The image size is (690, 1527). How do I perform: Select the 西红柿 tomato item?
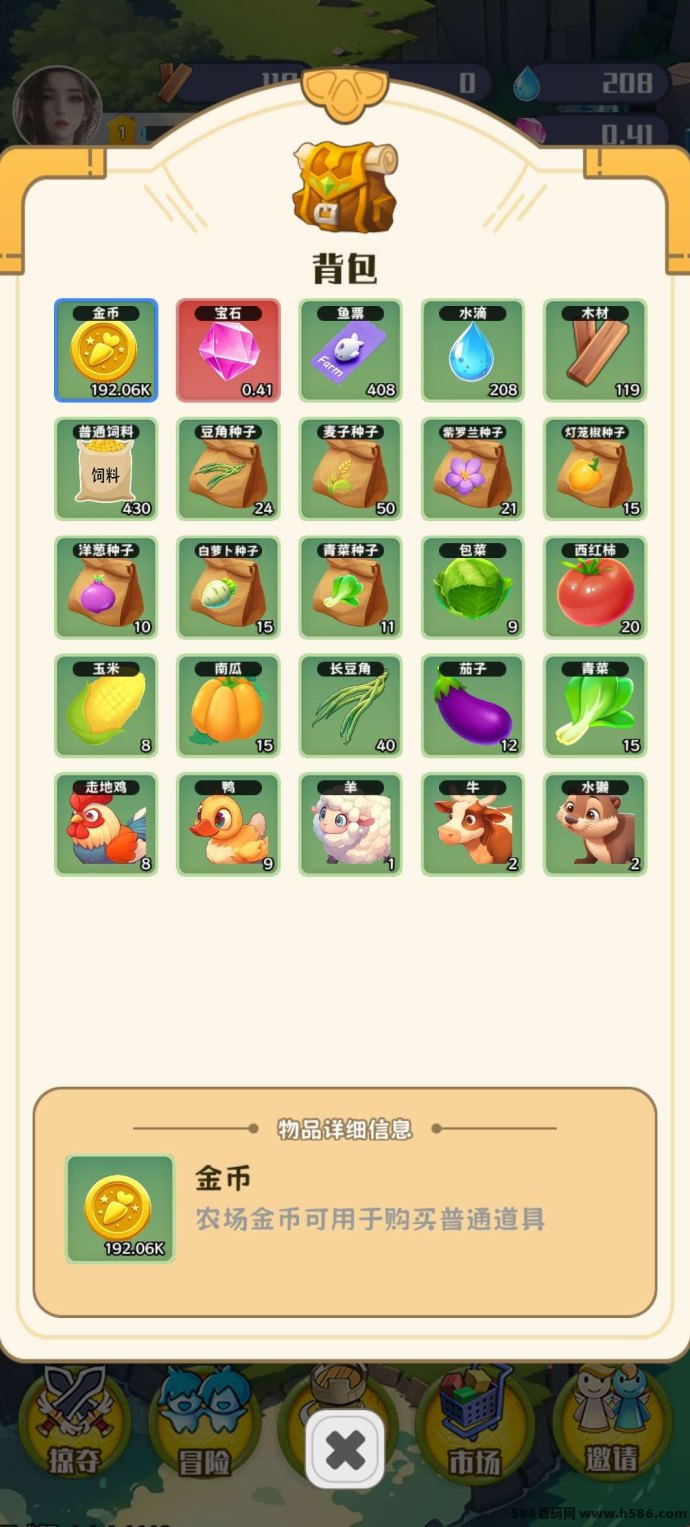coord(594,588)
